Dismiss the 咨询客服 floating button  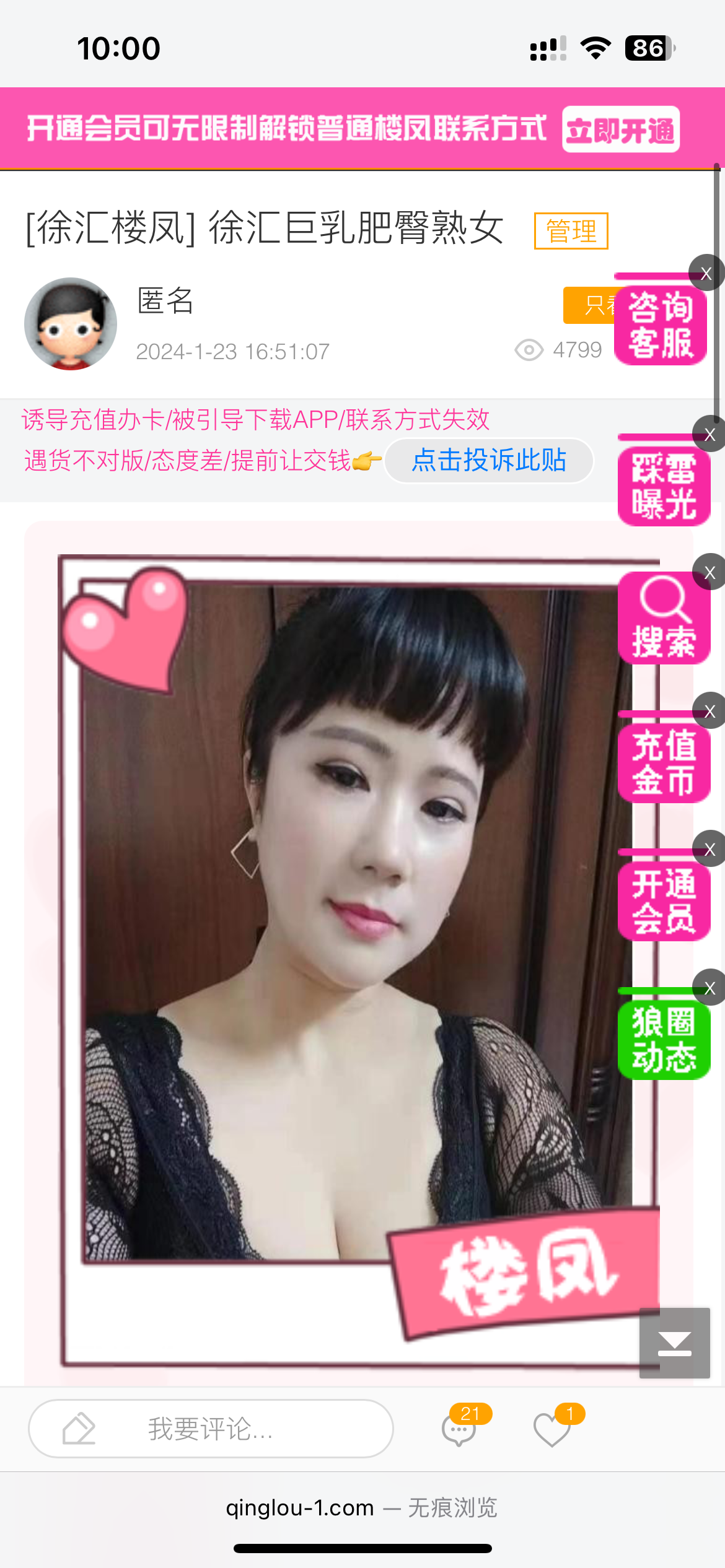tap(706, 273)
